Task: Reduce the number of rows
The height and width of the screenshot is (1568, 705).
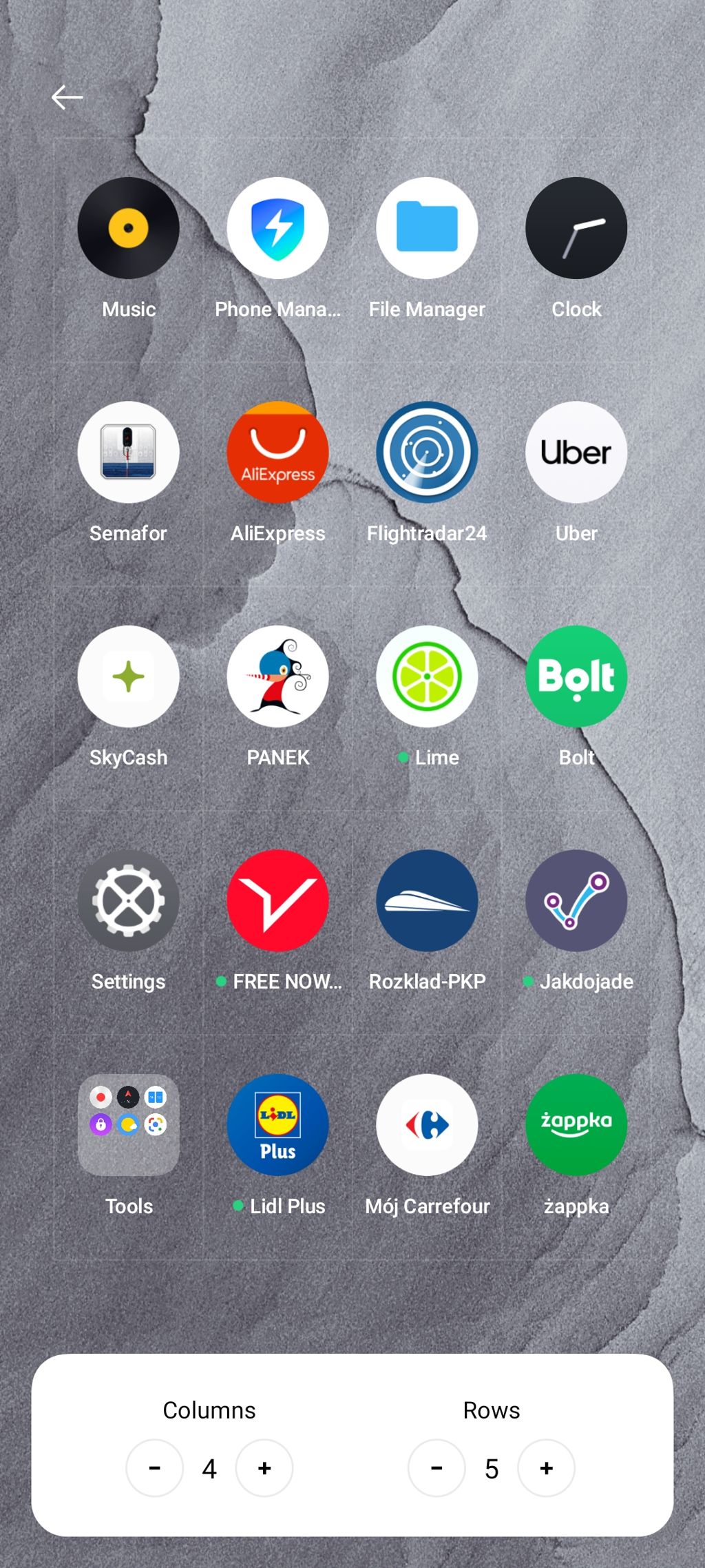Action: (436, 1467)
